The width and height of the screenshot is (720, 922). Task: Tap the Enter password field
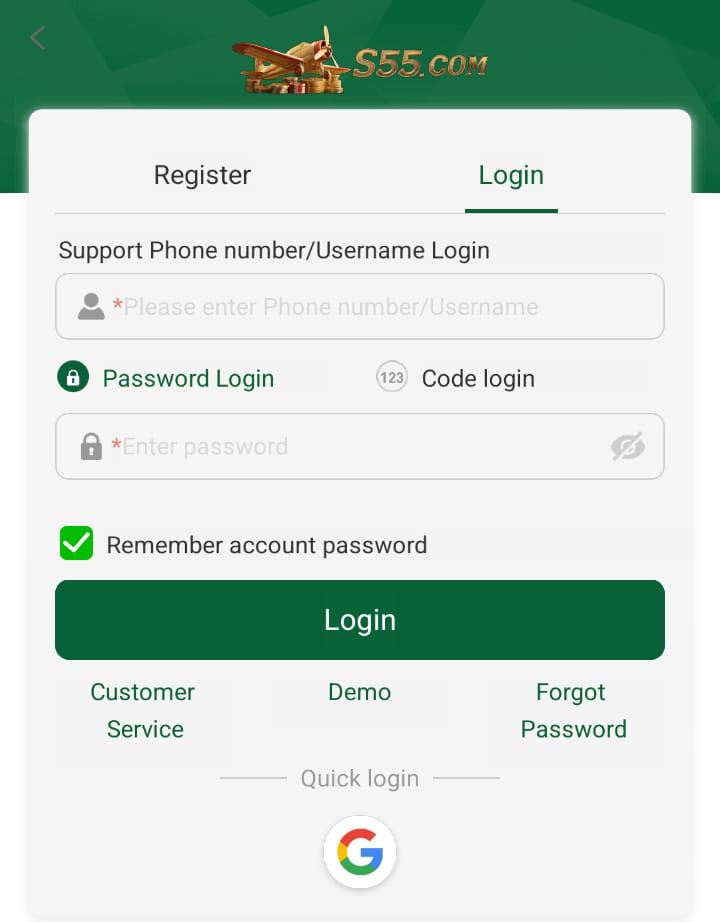click(x=340, y=447)
